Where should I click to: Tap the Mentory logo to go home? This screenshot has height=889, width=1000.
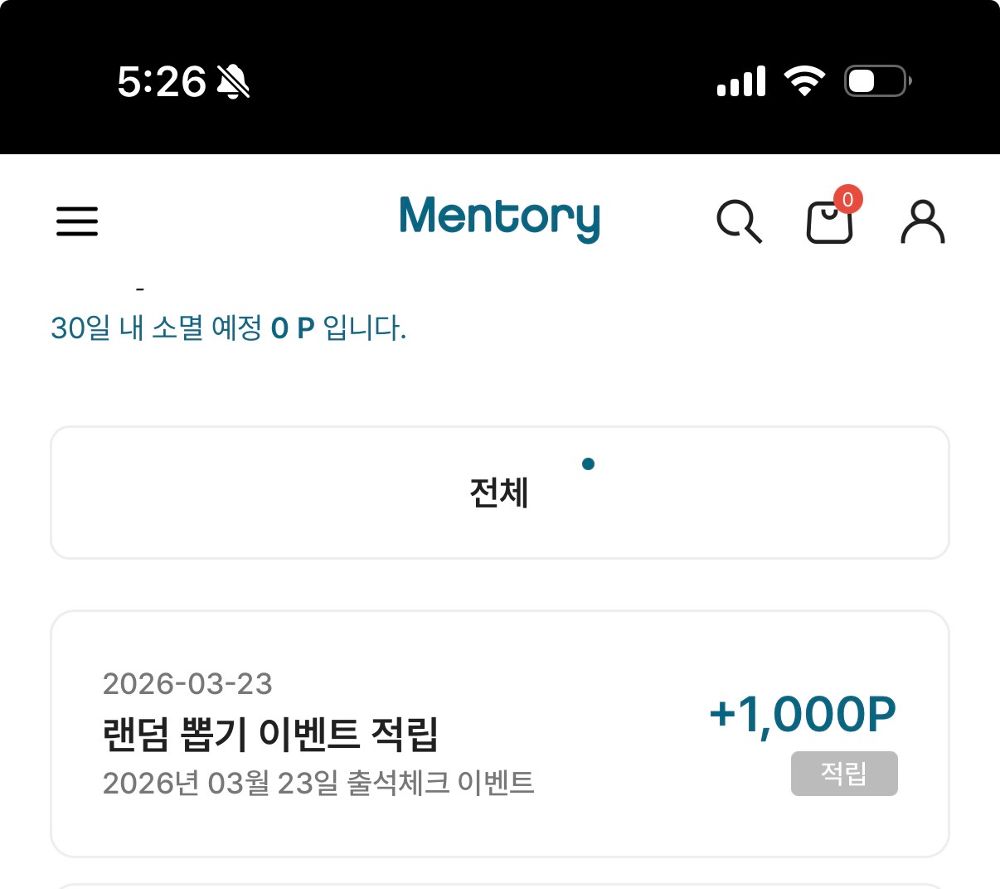pos(499,219)
